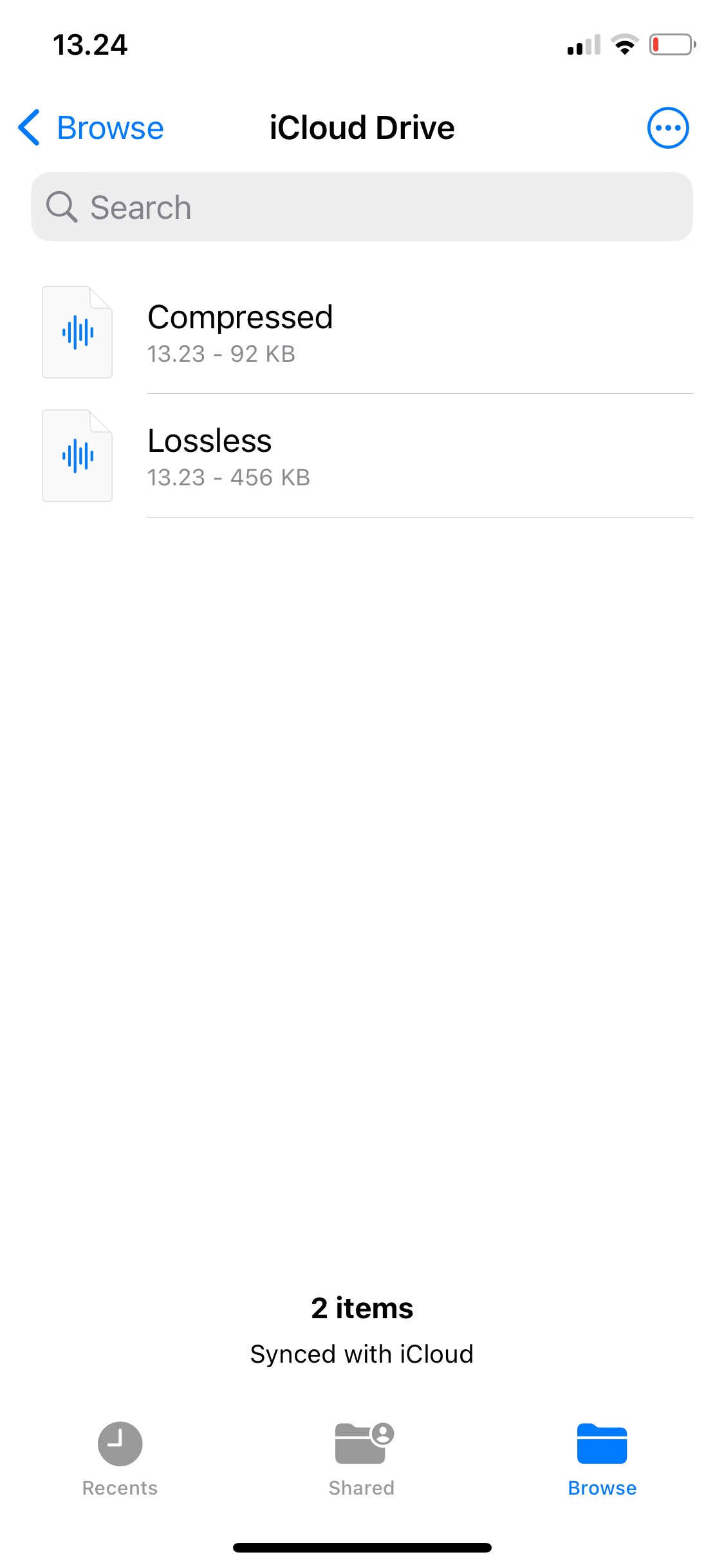
Task: Open the more options ellipsis menu
Action: (x=667, y=127)
